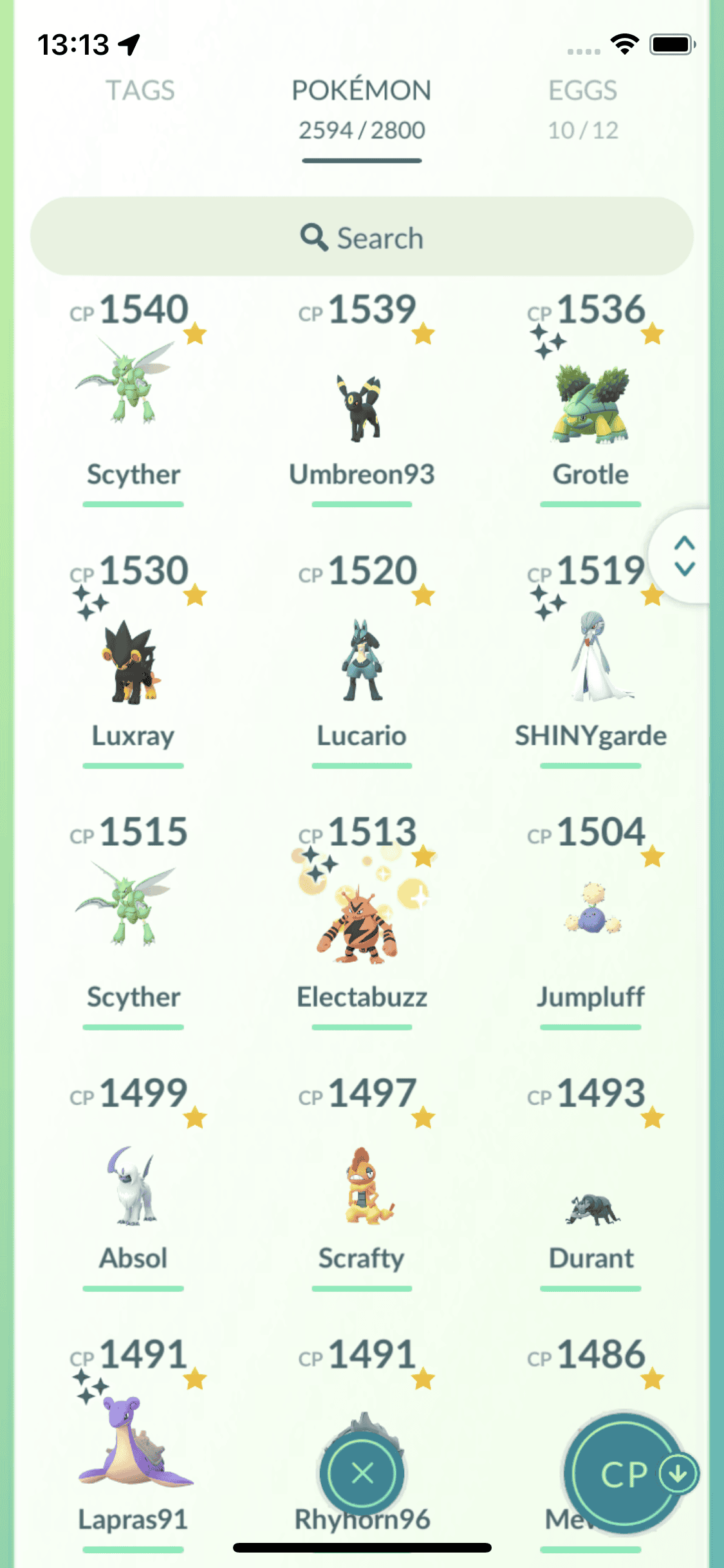Close the Pokémon storage screen

[362, 1473]
